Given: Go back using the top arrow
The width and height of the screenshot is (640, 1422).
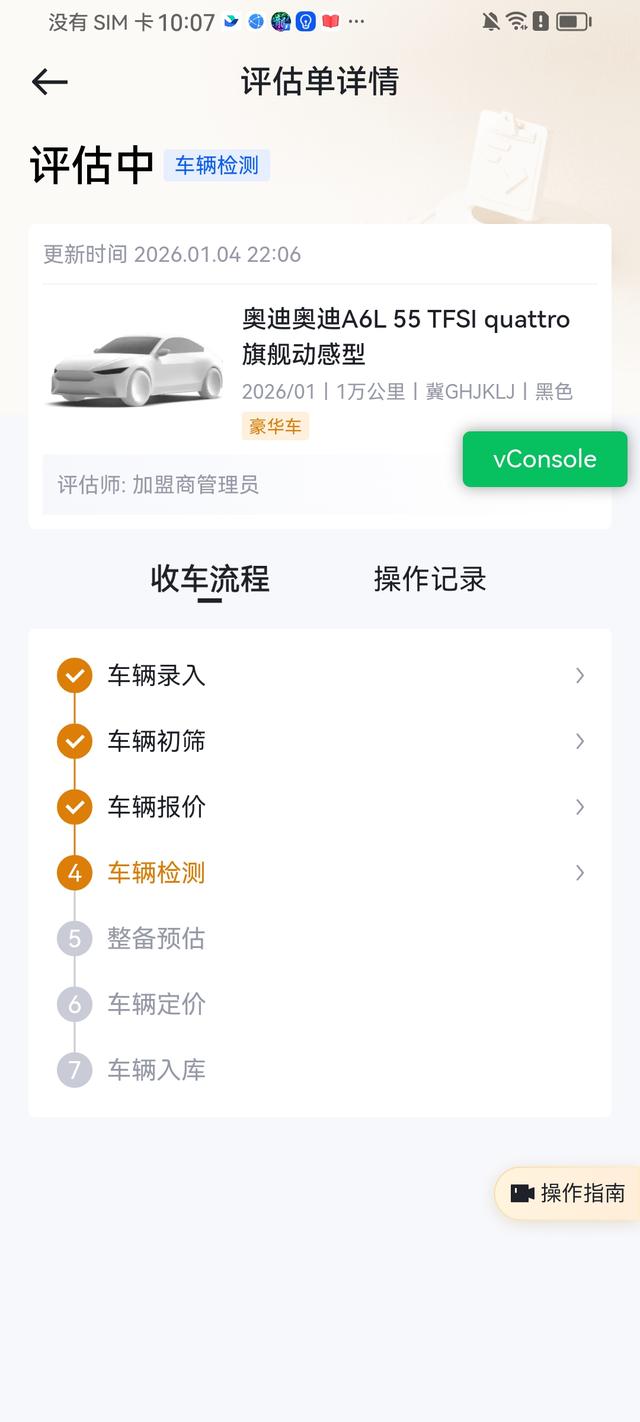Looking at the screenshot, I should (49, 81).
